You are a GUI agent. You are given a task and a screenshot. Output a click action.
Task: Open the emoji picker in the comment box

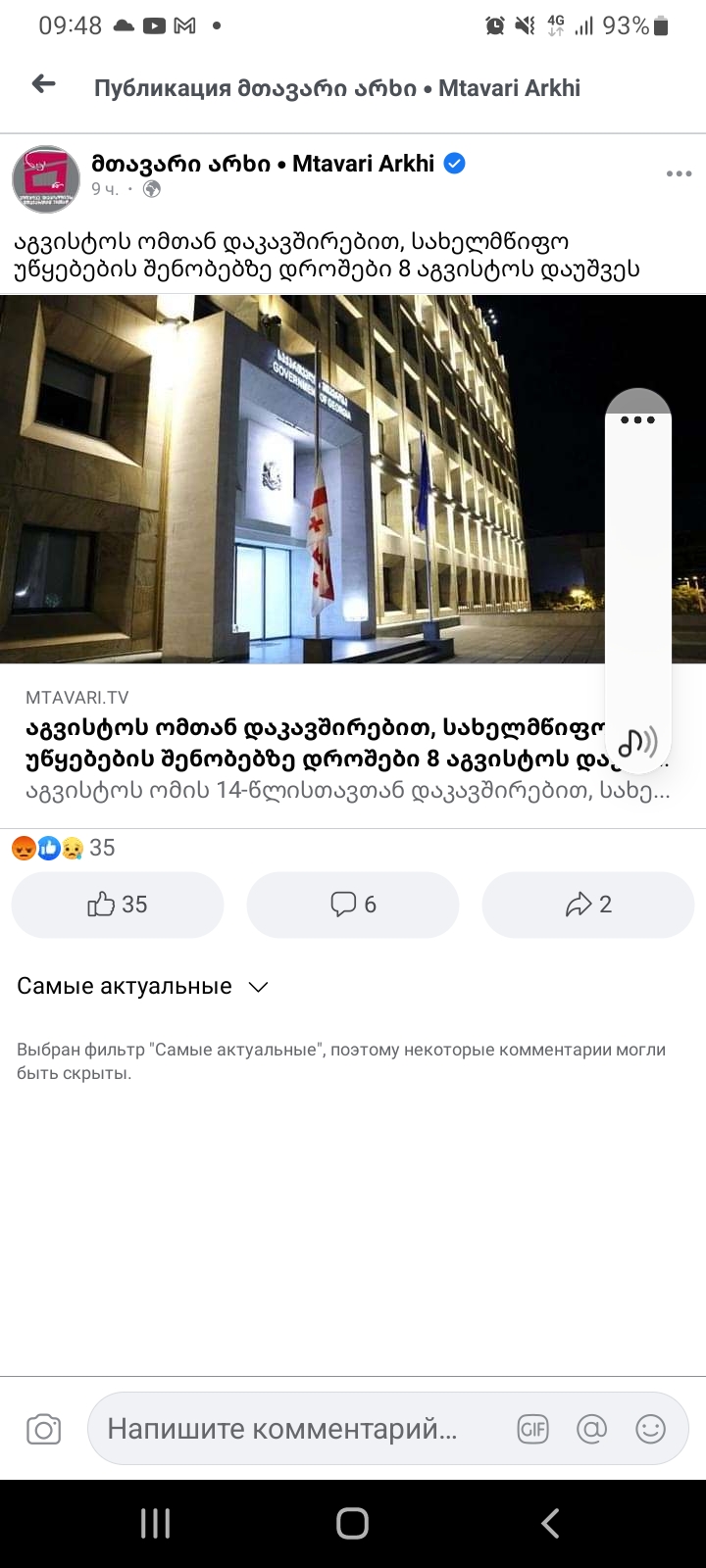(650, 1430)
